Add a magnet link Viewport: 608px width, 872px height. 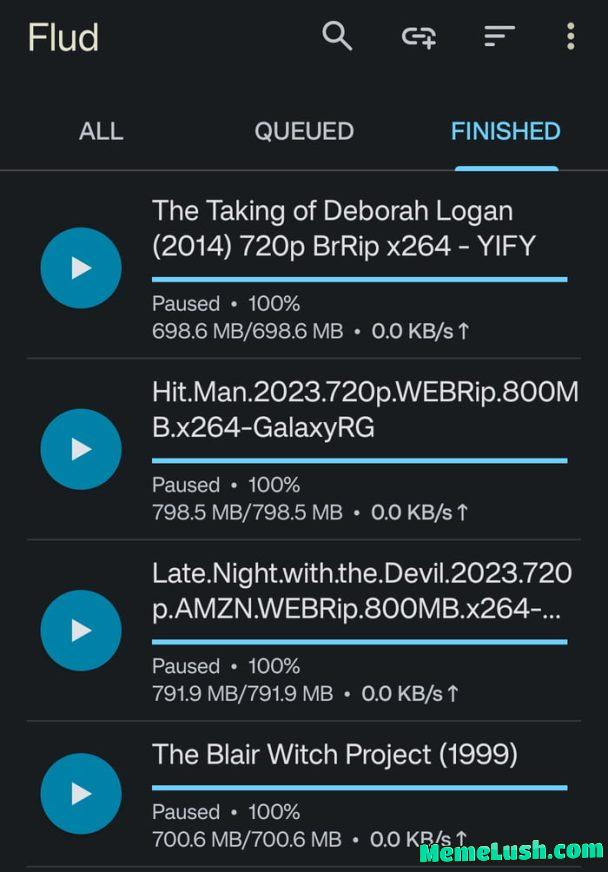tap(419, 37)
